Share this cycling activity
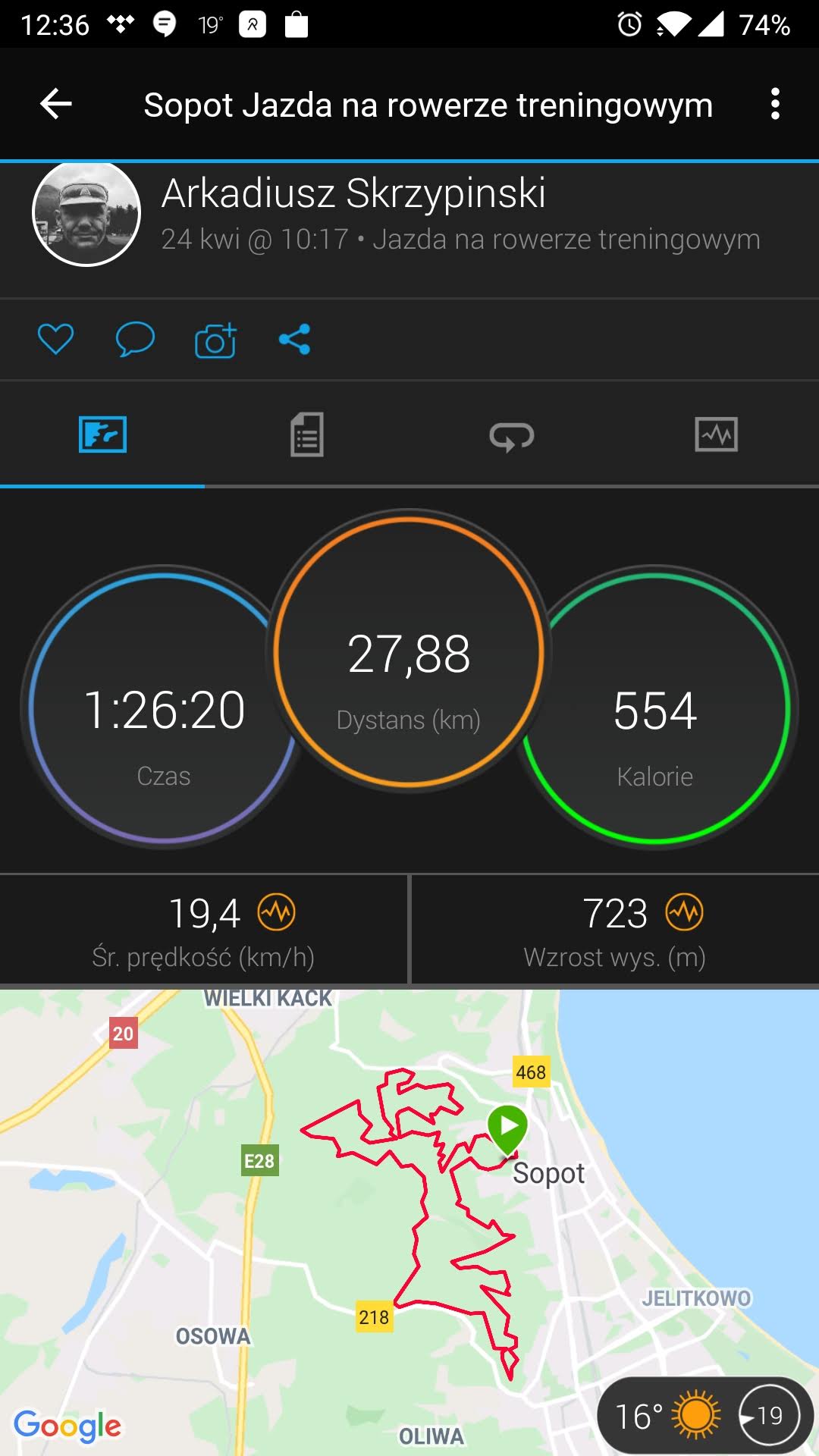The image size is (819, 1456). [294, 339]
